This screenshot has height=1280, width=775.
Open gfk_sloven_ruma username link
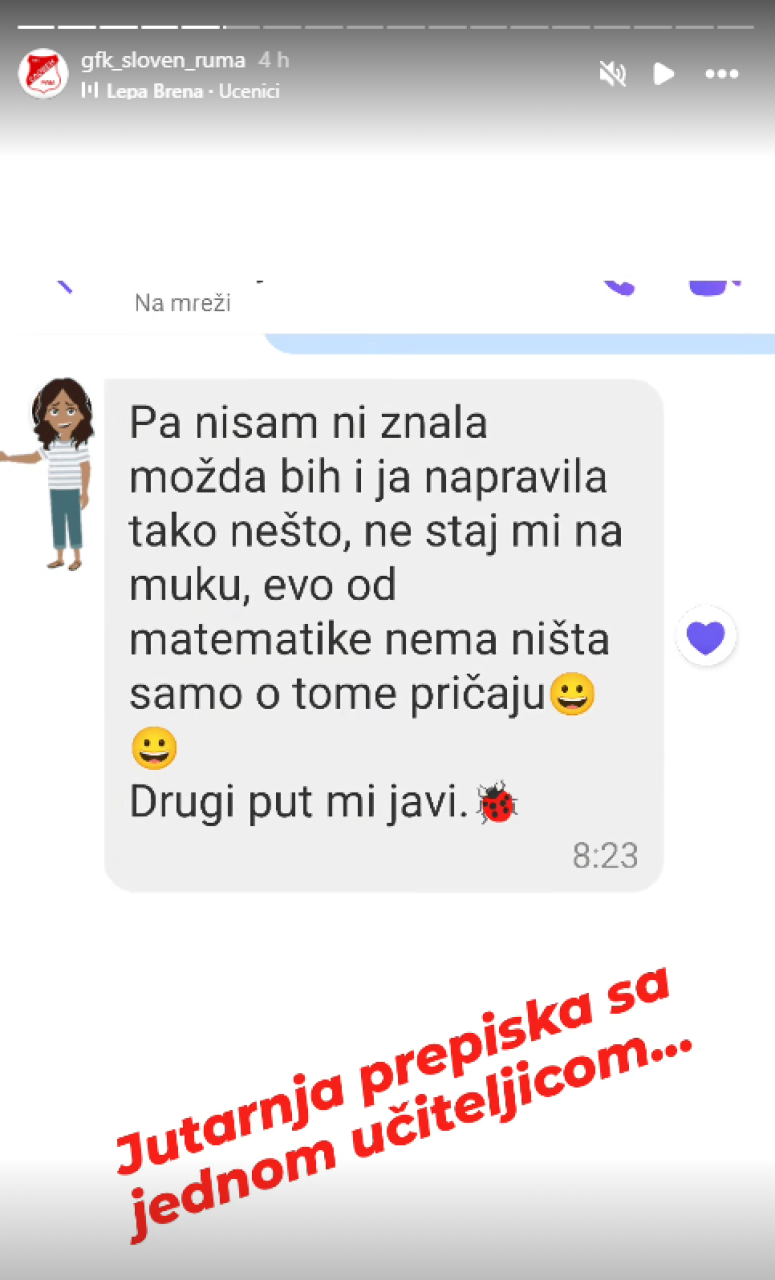click(x=165, y=61)
